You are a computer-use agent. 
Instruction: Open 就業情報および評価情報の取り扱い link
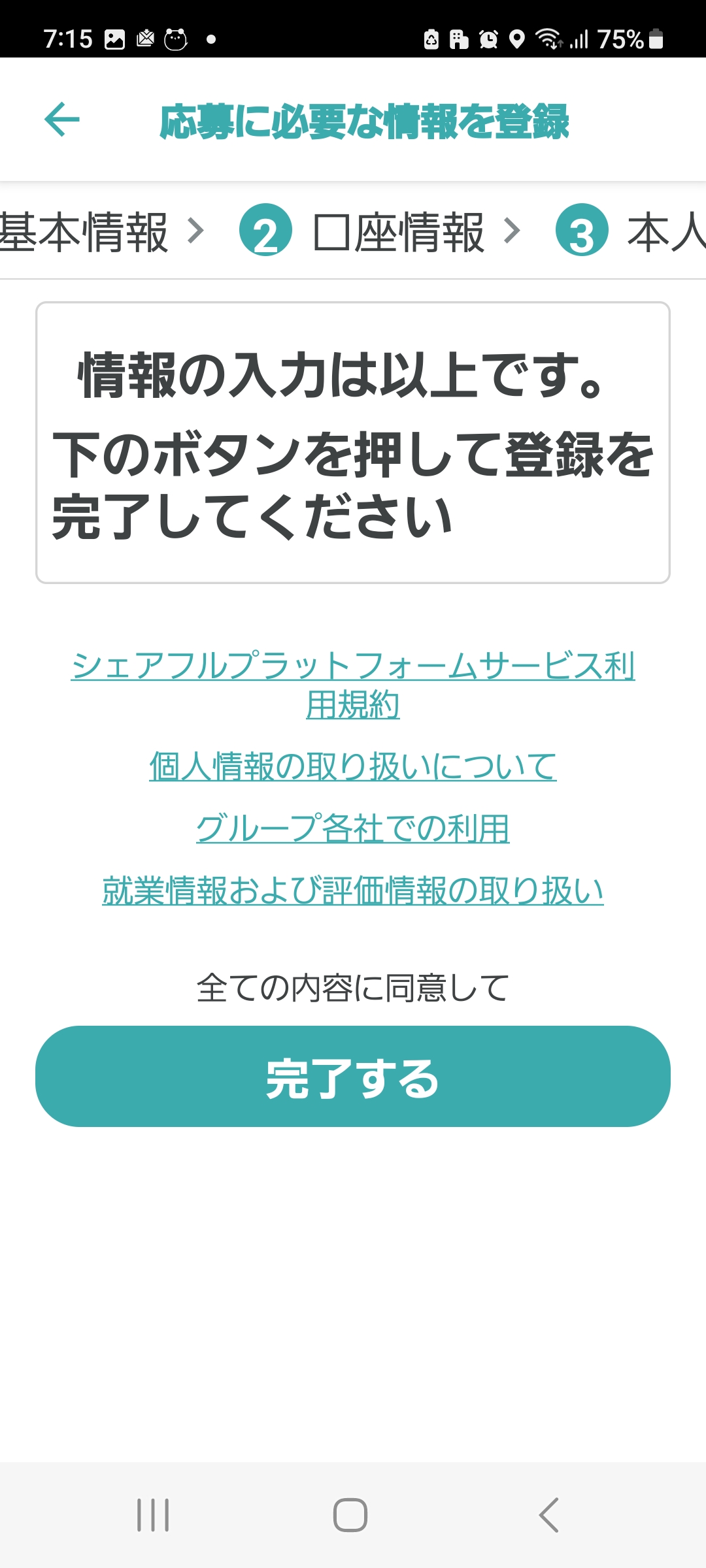353,890
